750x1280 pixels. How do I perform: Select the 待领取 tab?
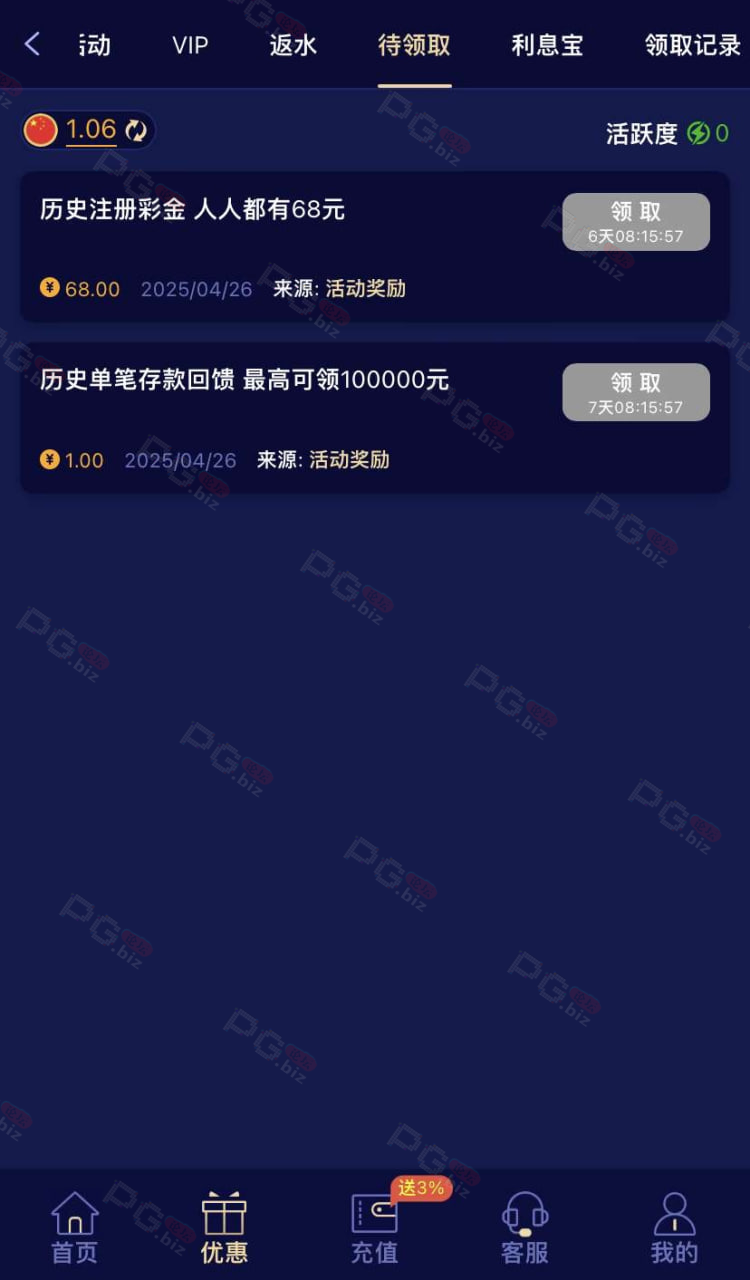tap(414, 45)
